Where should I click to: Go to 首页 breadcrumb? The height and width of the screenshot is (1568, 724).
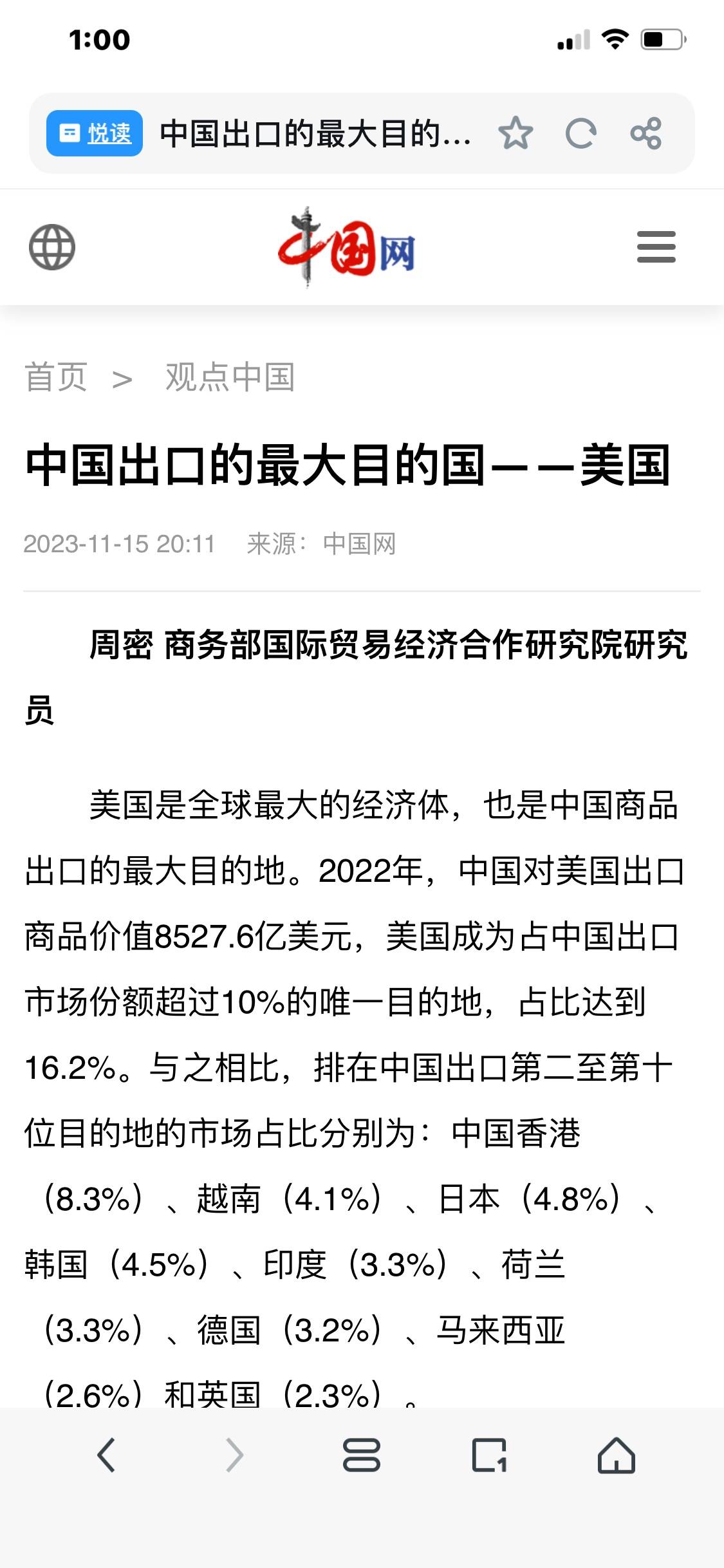56,377
